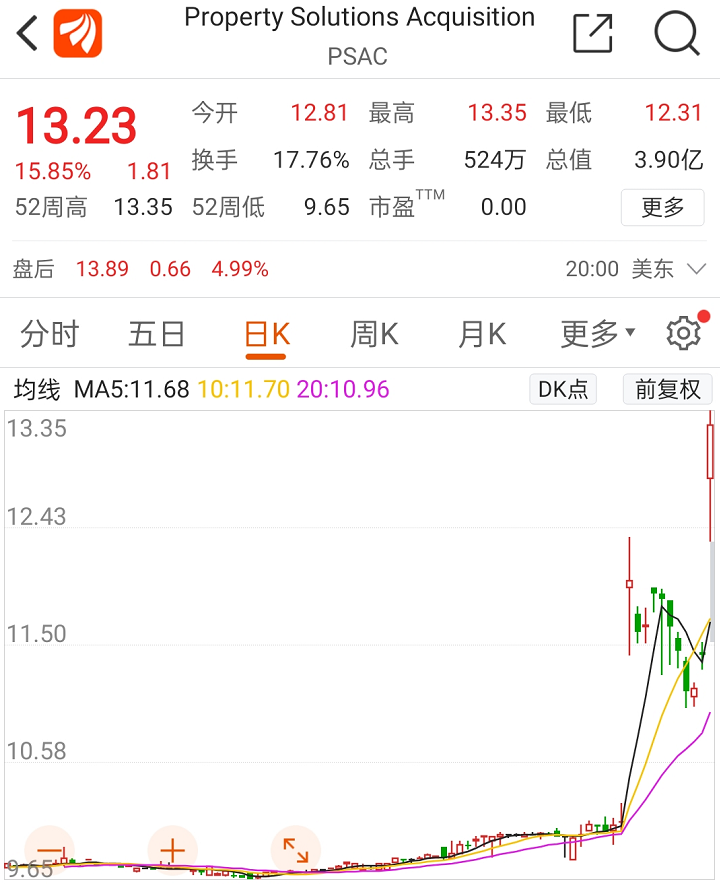Image resolution: width=720 pixels, height=884 pixels.
Task: Zoom in the chart with plus button
Action: pyautogui.click(x=172, y=852)
